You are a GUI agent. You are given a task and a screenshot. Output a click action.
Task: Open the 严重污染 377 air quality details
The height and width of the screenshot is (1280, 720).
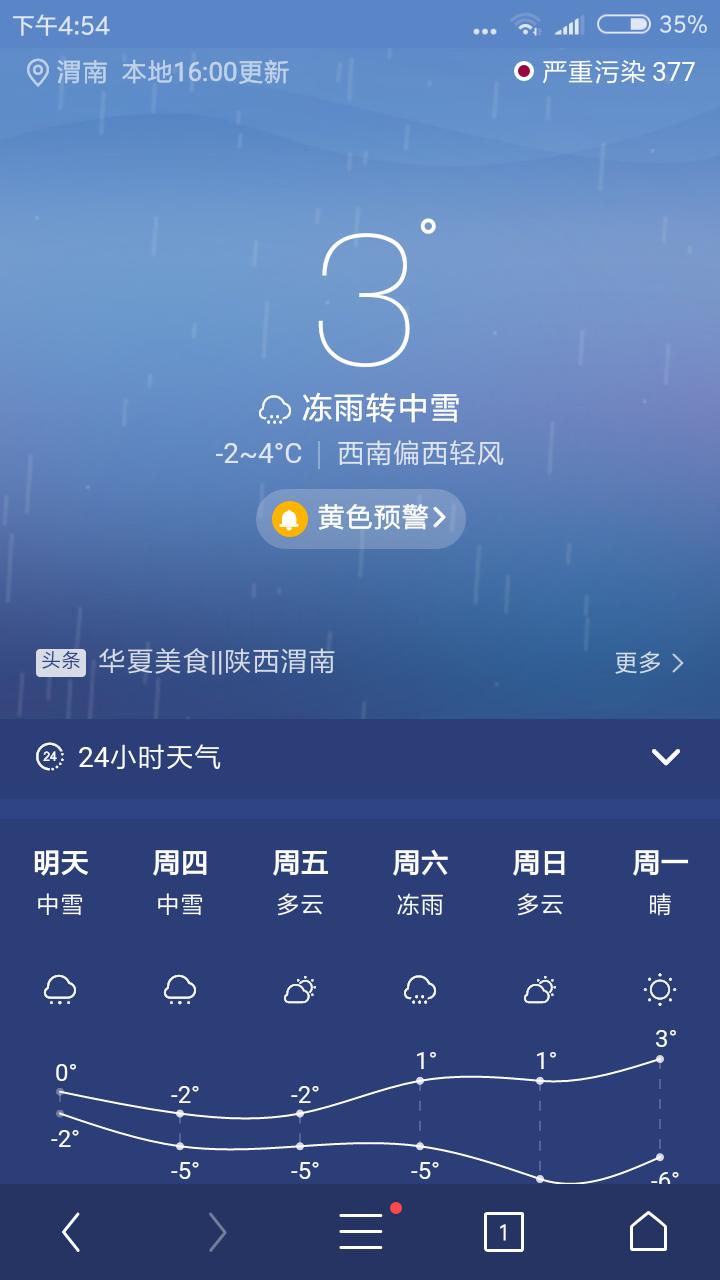pyautogui.click(x=604, y=72)
